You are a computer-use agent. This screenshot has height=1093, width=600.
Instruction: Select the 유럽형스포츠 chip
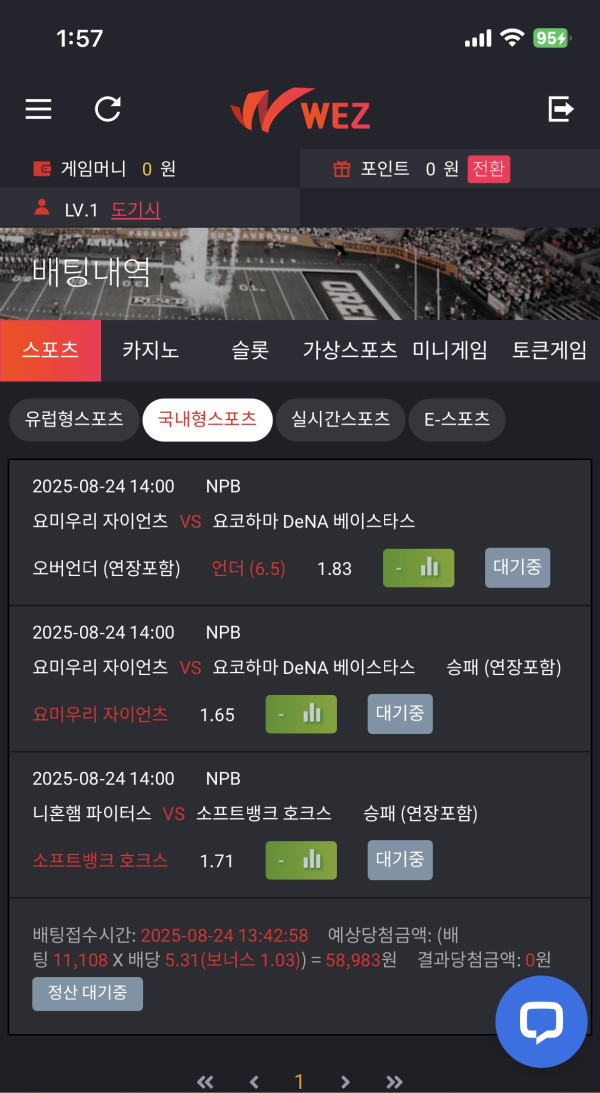click(x=73, y=420)
